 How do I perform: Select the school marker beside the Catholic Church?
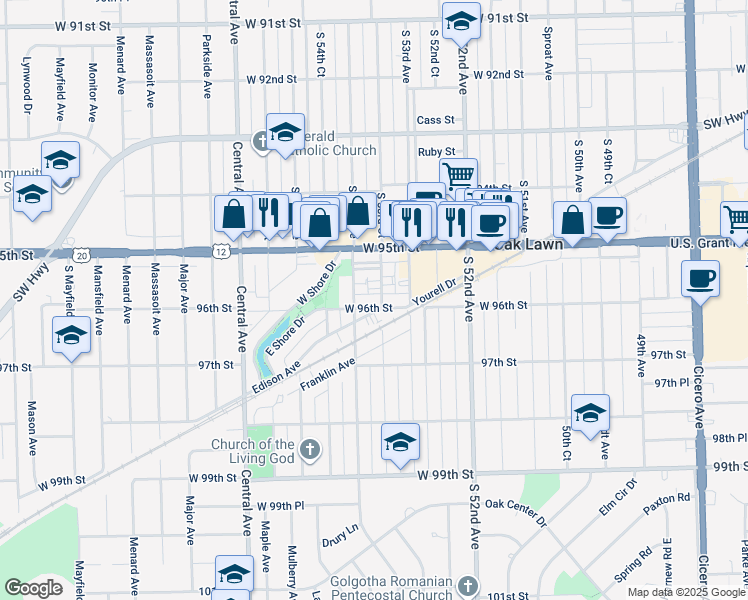[x=285, y=132]
